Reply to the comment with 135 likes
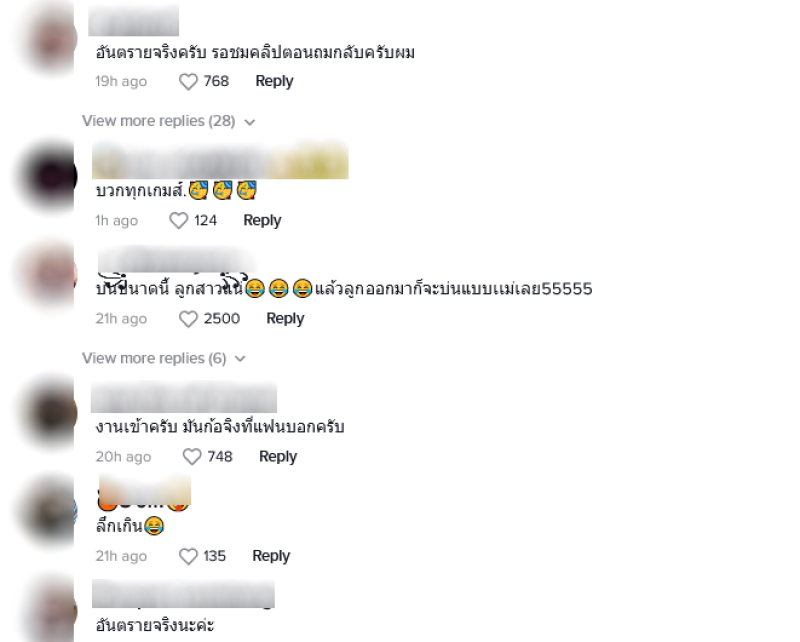The width and height of the screenshot is (800, 642). [271, 556]
